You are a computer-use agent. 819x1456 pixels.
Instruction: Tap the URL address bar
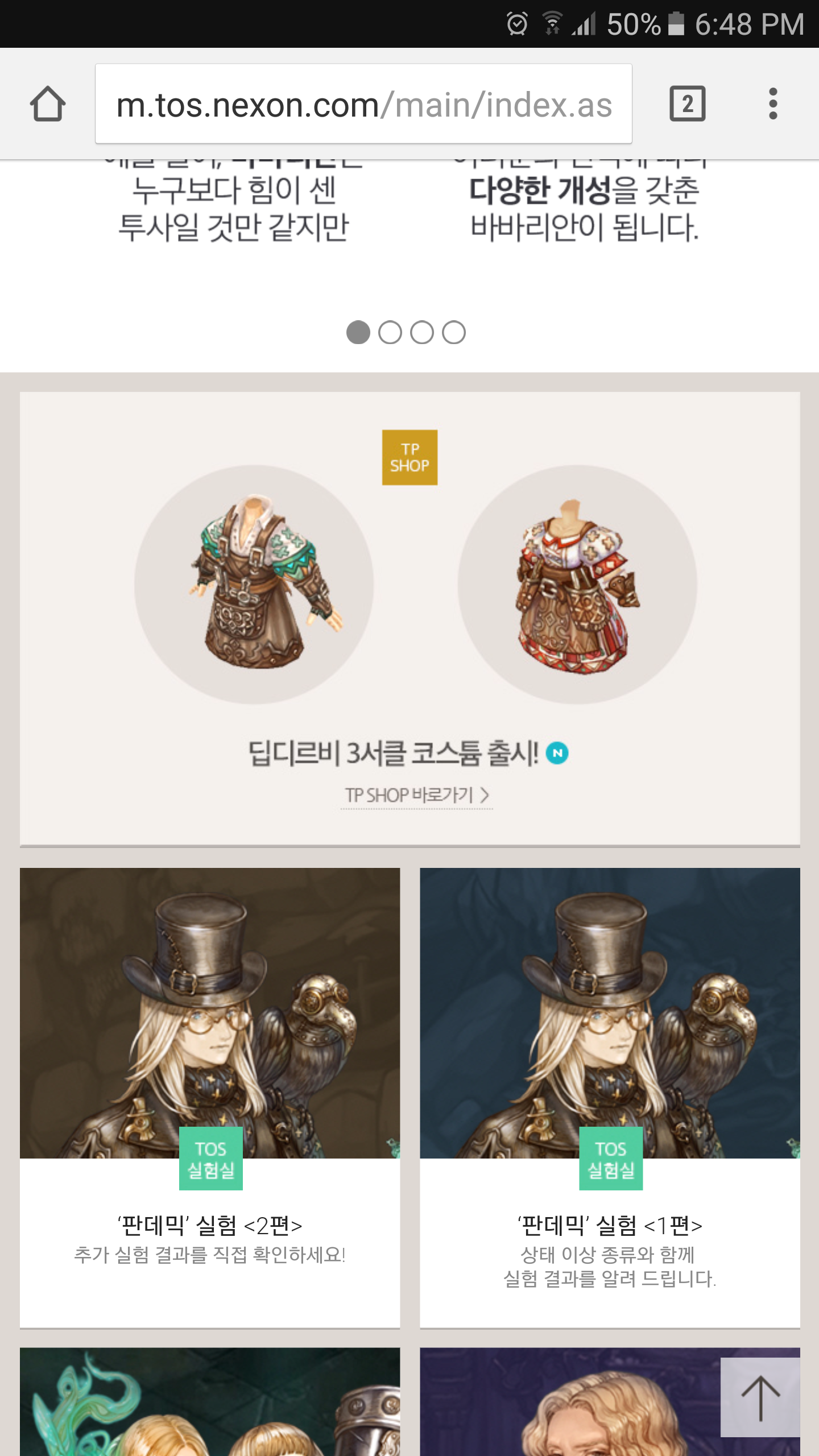pos(364,104)
